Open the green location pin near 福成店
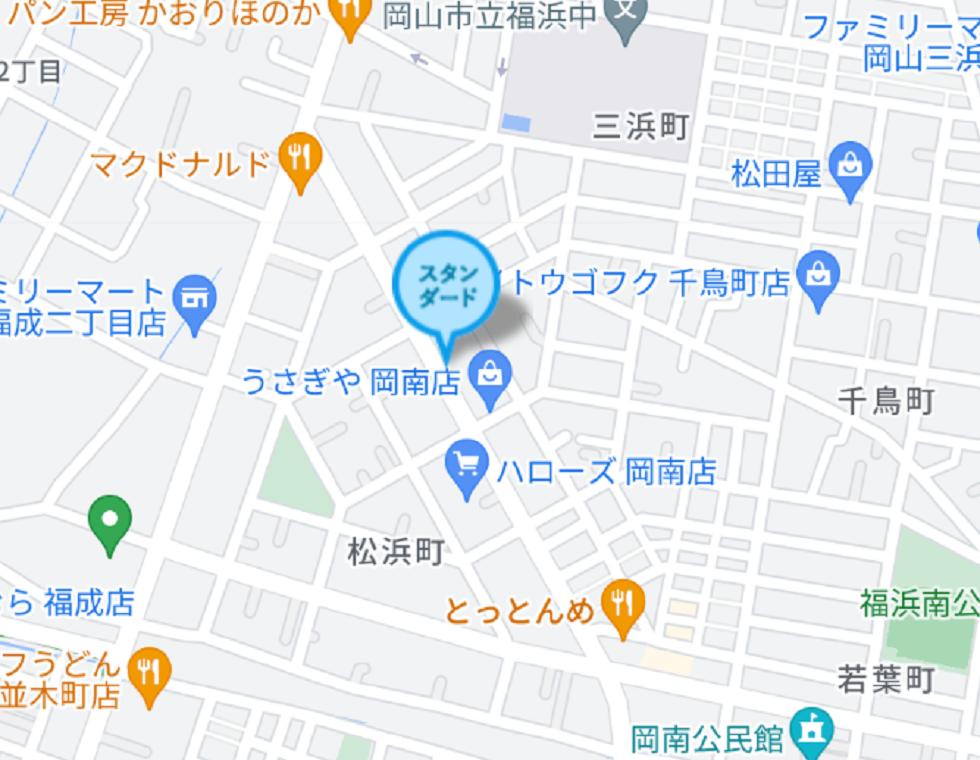The image size is (980, 760). point(110,522)
